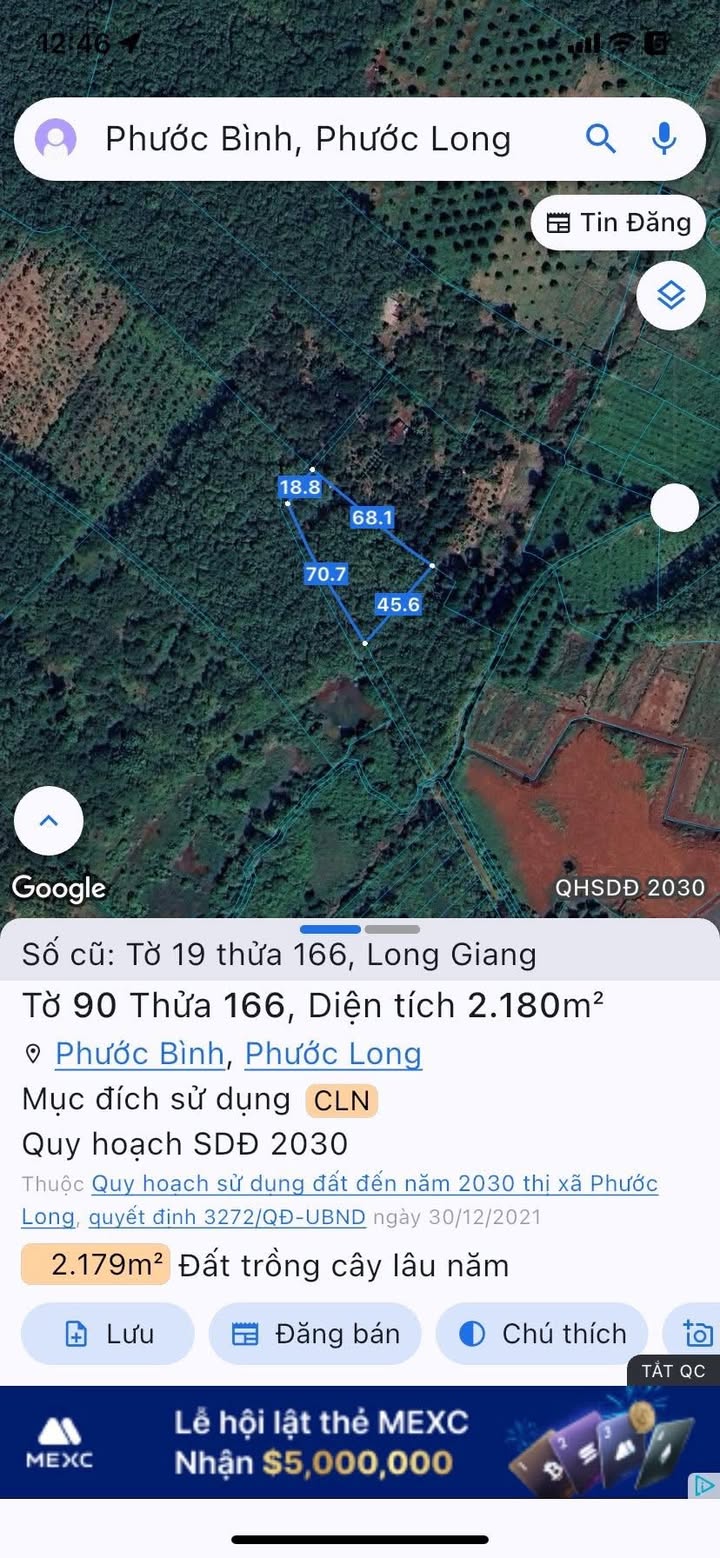This screenshot has width=720, height=1558.
Task: Tap the camera add-photo button
Action: tap(697, 1333)
